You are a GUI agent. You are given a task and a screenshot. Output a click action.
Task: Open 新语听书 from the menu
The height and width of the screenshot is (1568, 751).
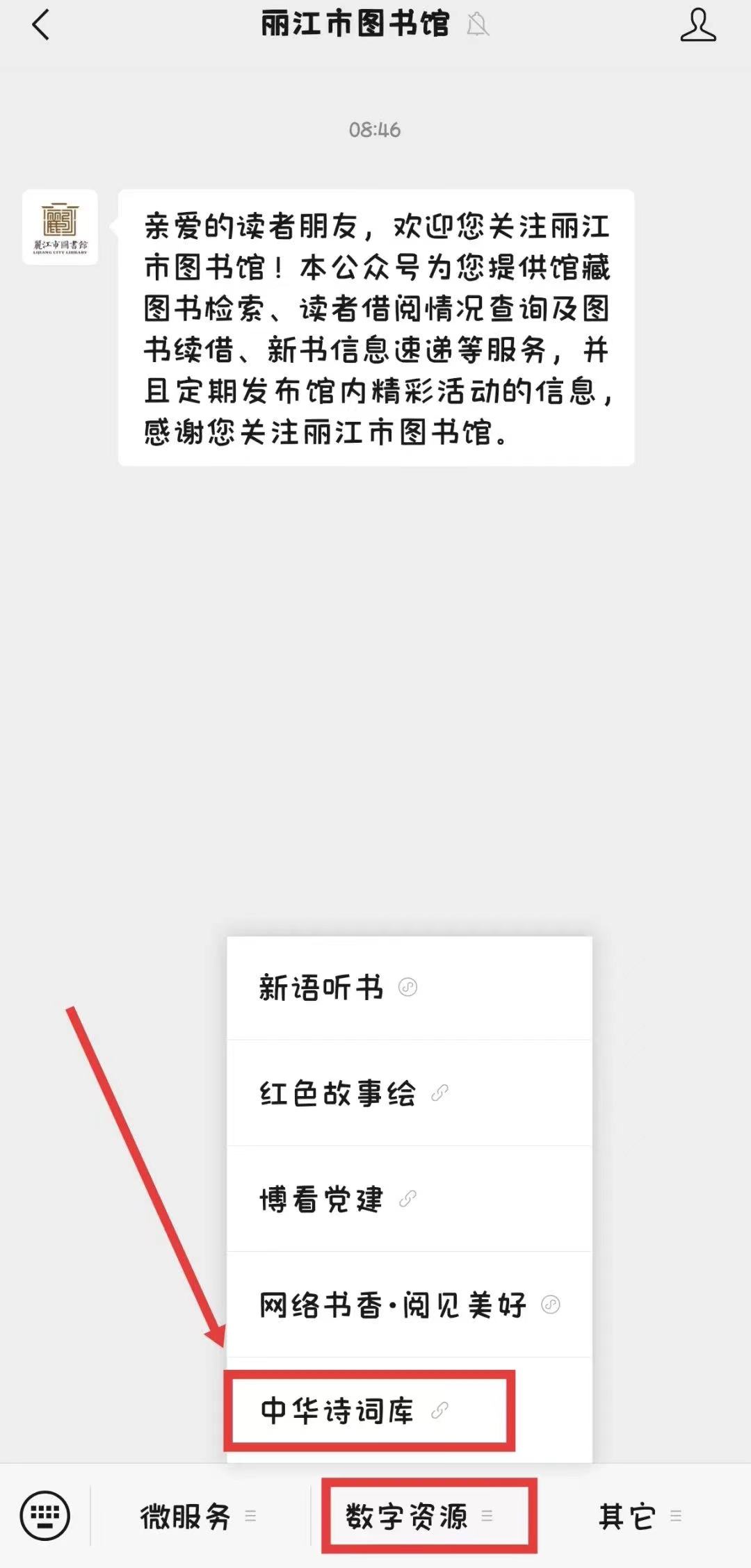point(409,988)
